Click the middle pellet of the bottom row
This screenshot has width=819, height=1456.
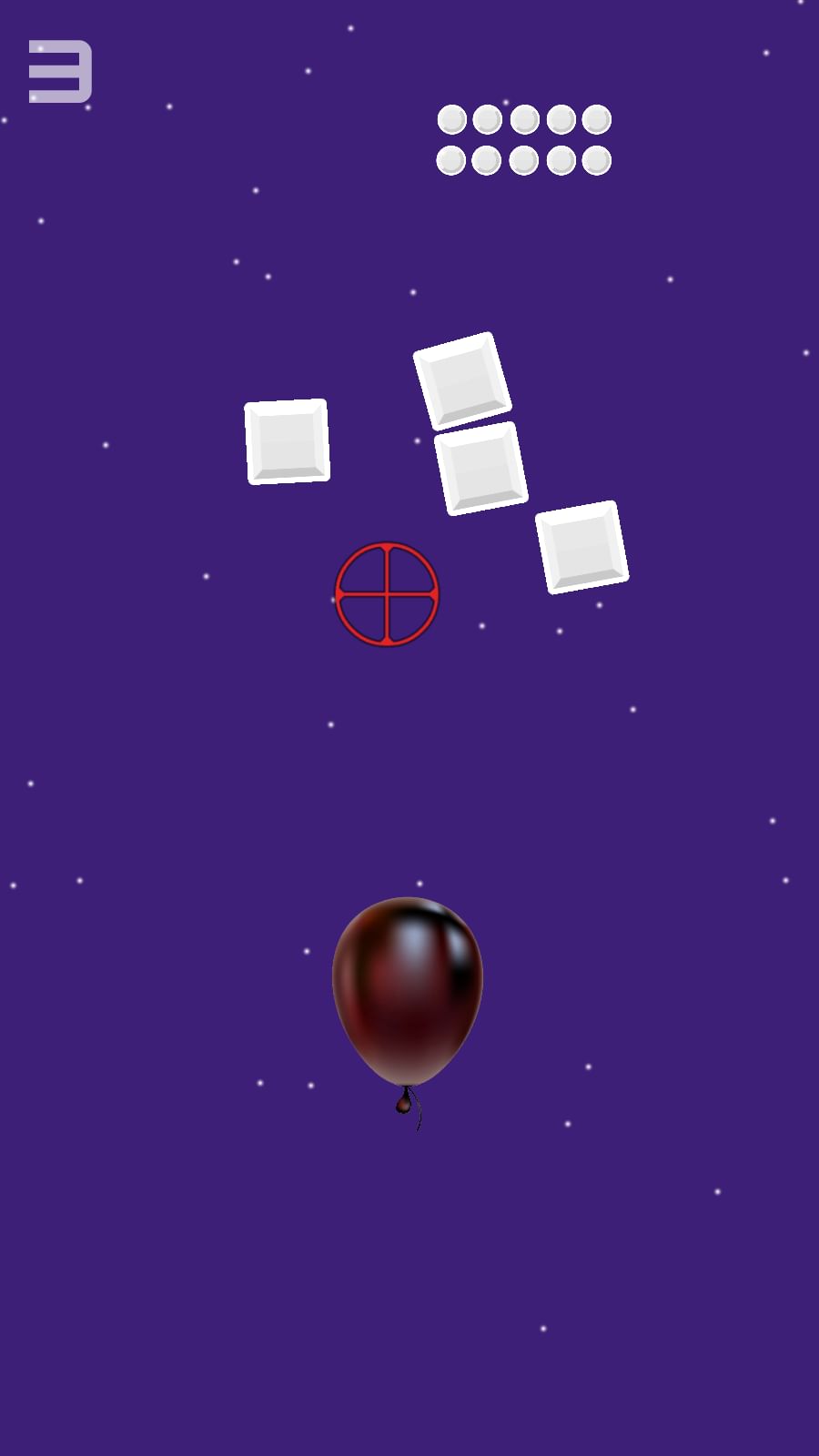(x=524, y=160)
